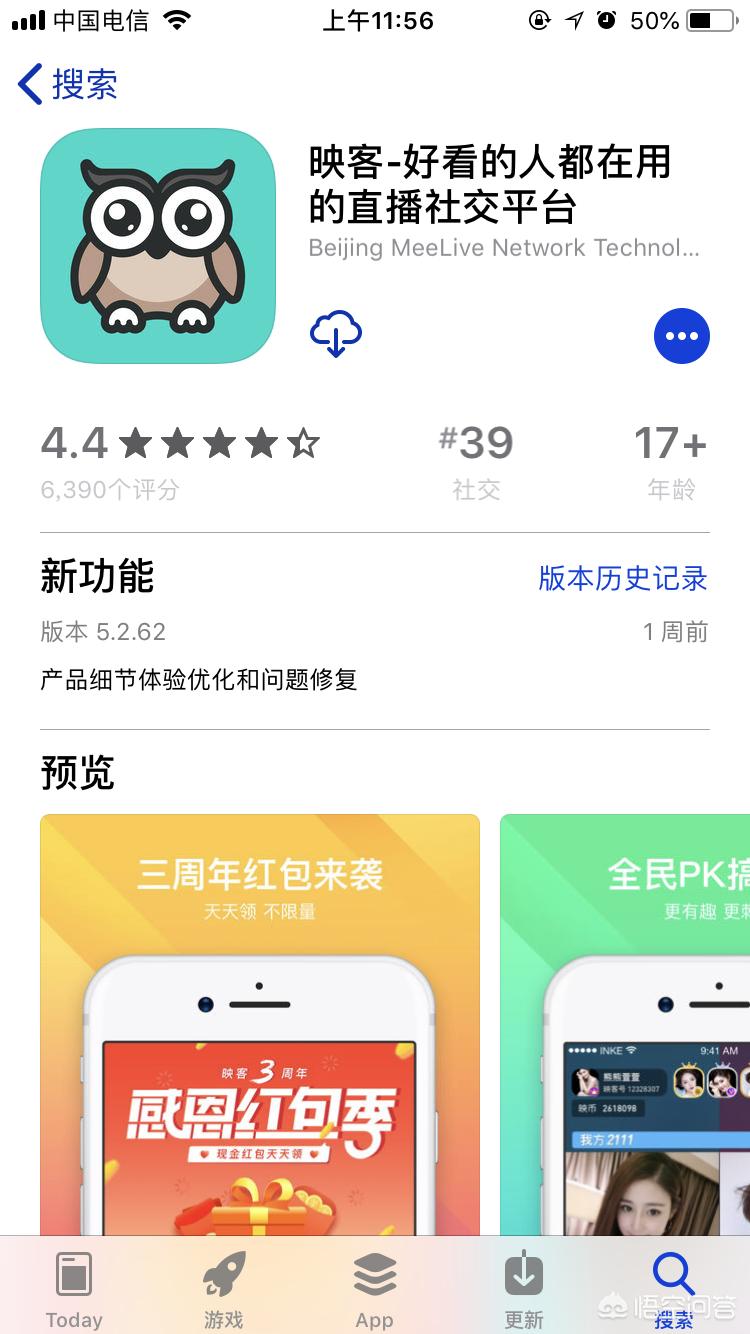Switch to the App tab

click(375, 1288)
